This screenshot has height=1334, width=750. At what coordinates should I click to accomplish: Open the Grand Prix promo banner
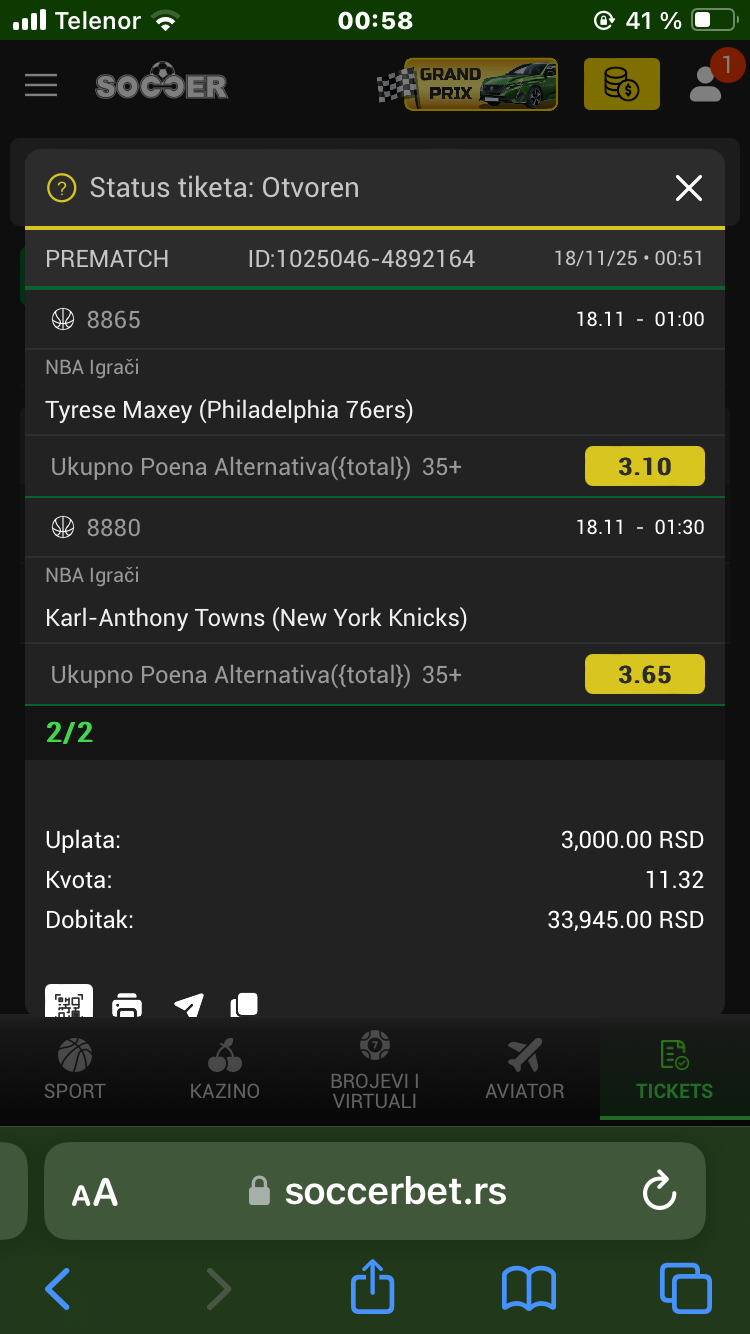[x=468, y=85]
